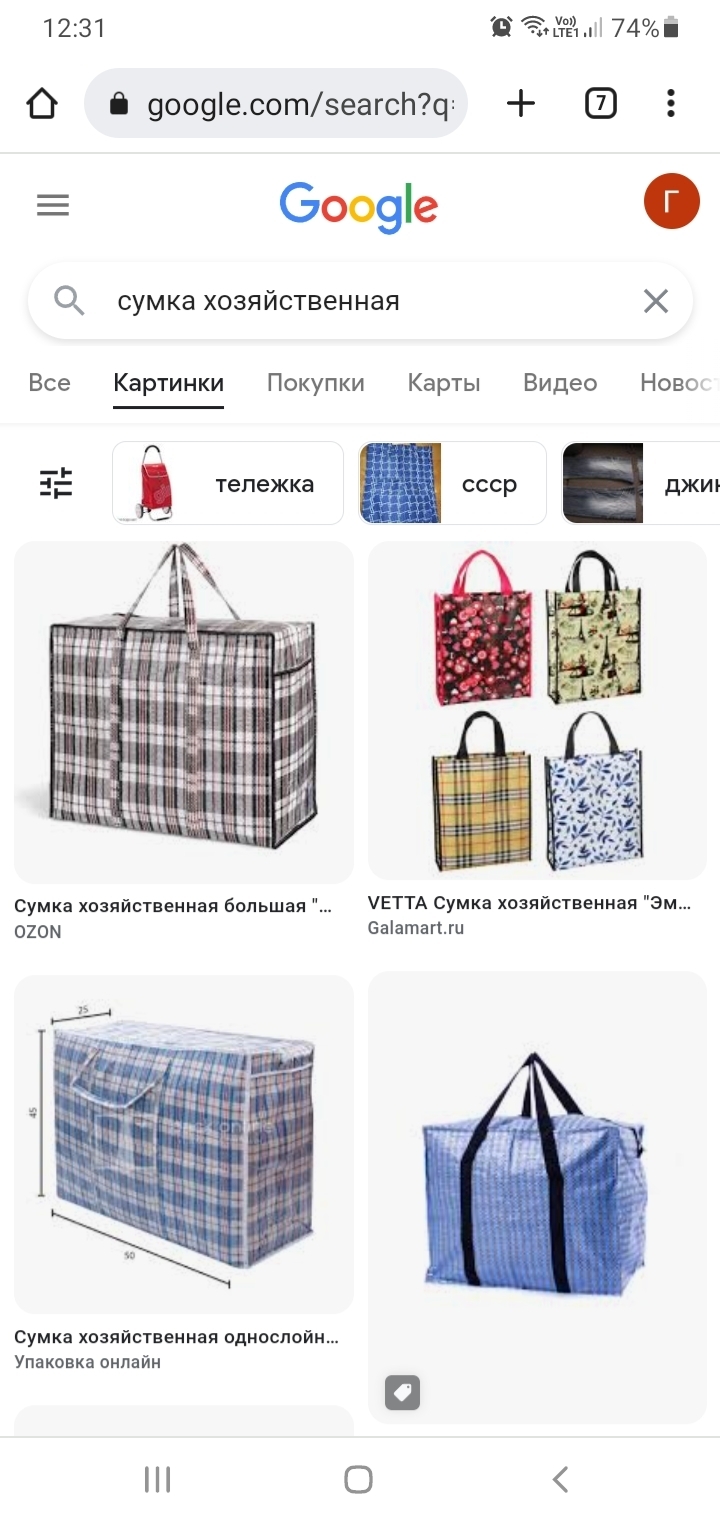720x1520 pixels.
Task: Switch to the Видео tab
Action: tap(560, 383)
